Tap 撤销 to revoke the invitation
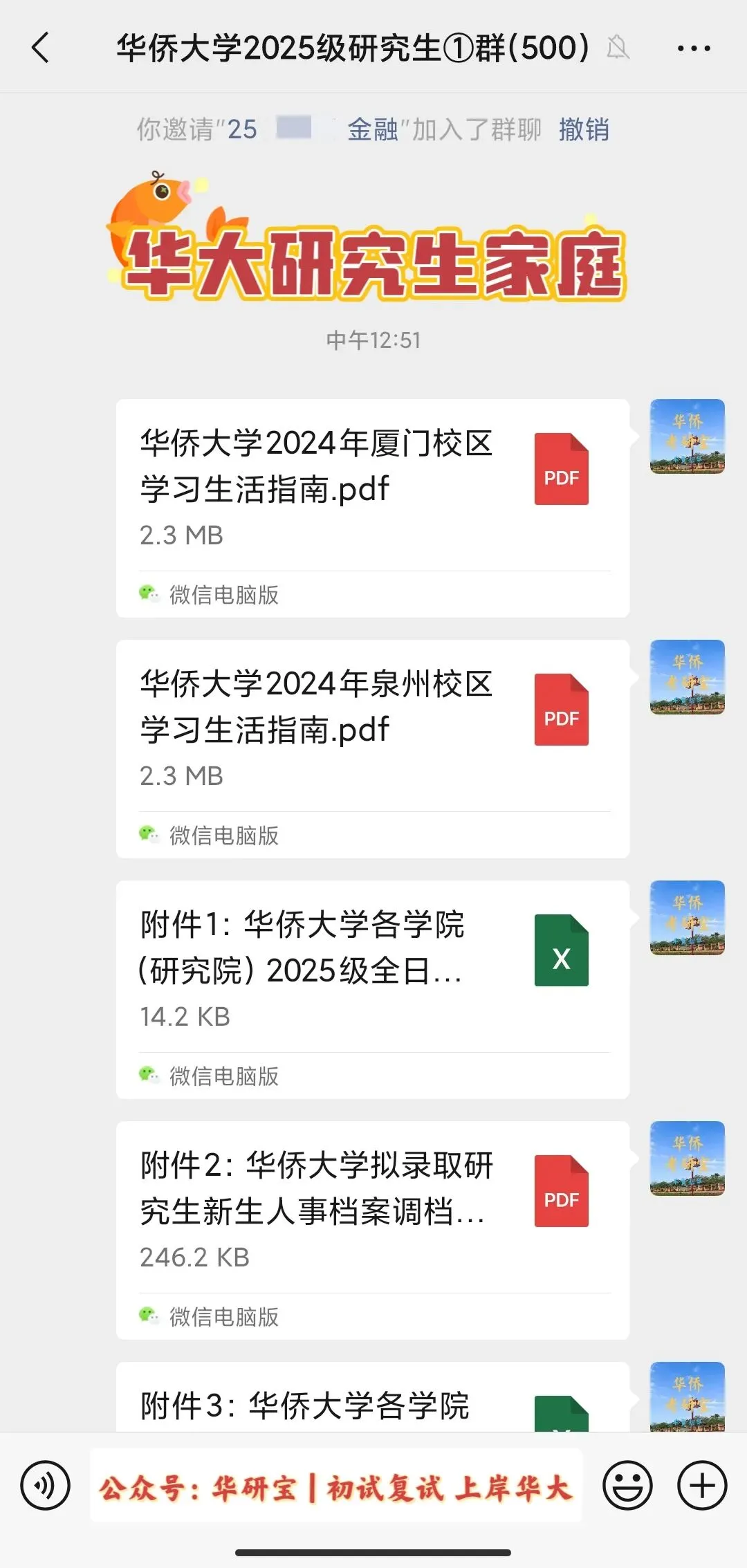This screenshot has height=1568, width=747. click(x=584, y=129)
